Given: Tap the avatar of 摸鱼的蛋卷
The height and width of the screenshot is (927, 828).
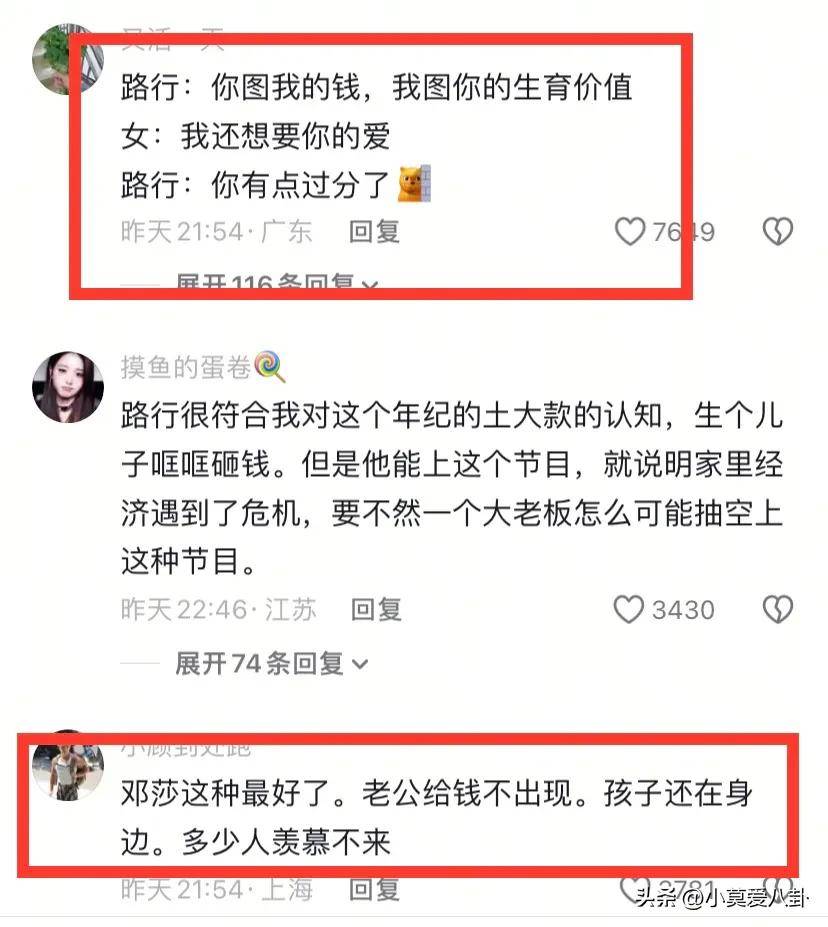Looking at the screenshot, I should (68, 386).
